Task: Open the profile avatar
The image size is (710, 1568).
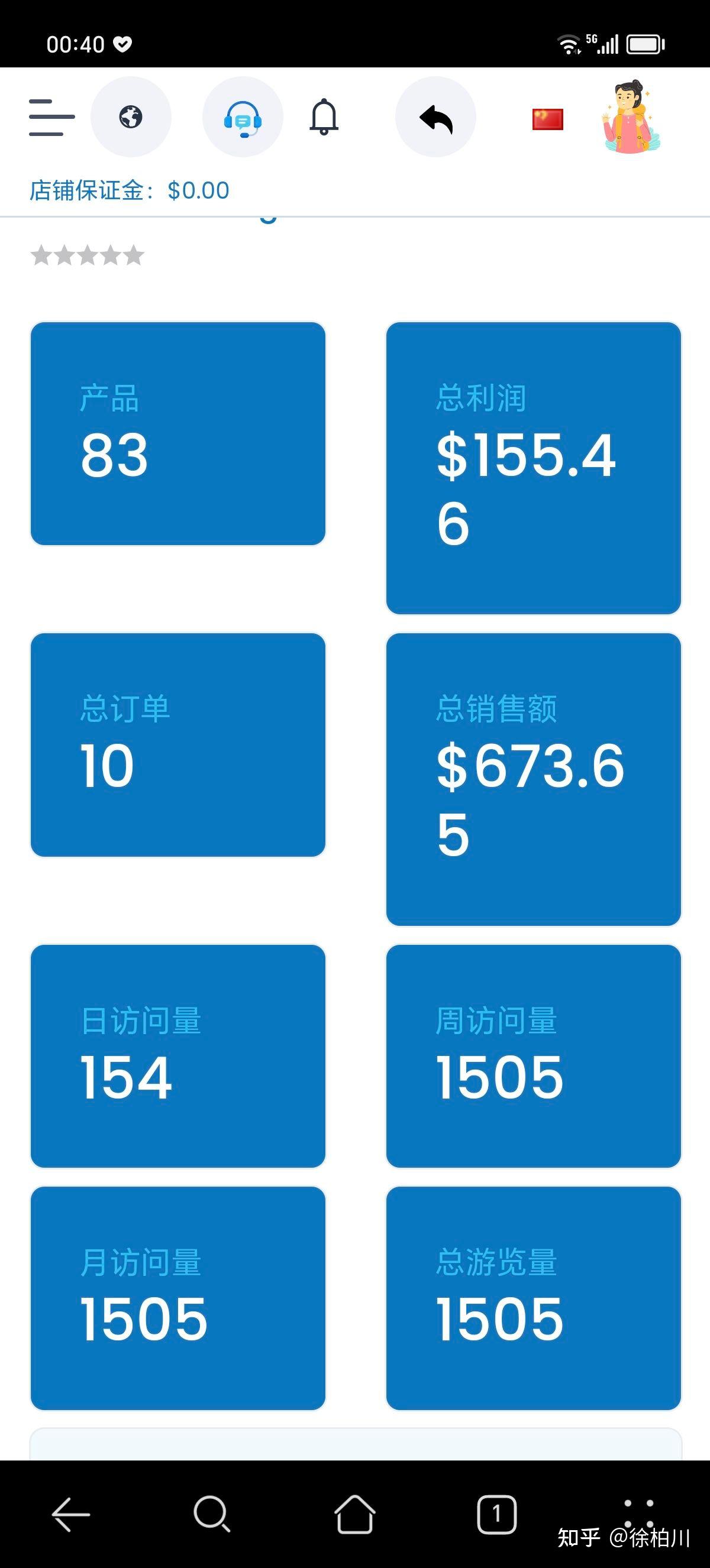Action: [x=630, y=117]
